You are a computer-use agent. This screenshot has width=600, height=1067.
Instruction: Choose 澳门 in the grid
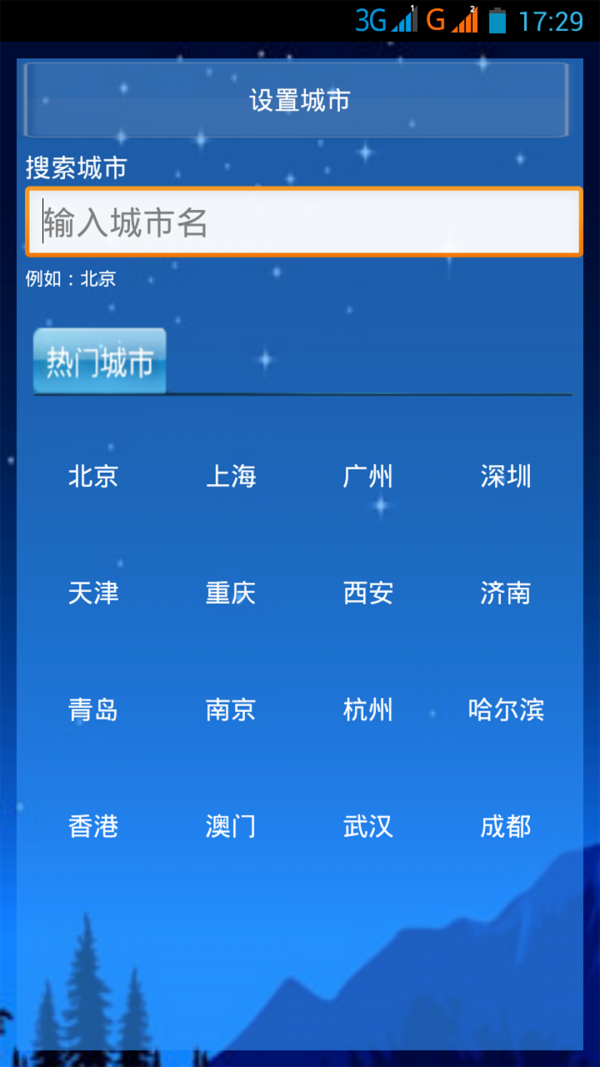click(x=231, y=827)
